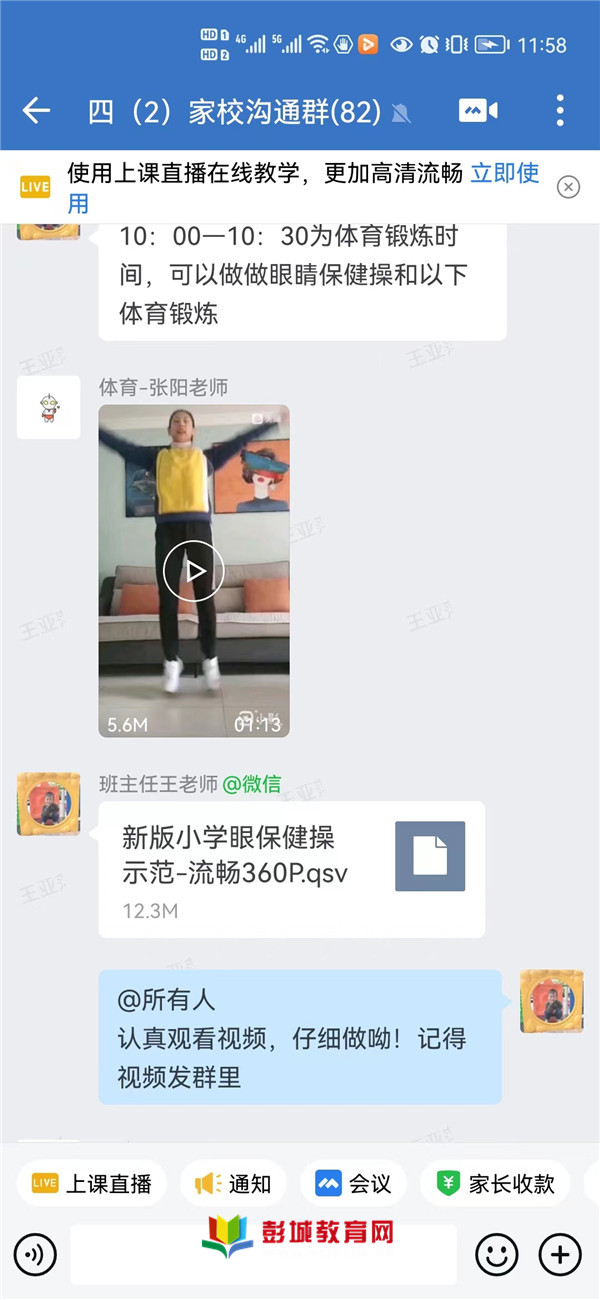Tap the 立即使用 link in the banner
Viewport: 600px width, 1300px height.
click(505, 174)
